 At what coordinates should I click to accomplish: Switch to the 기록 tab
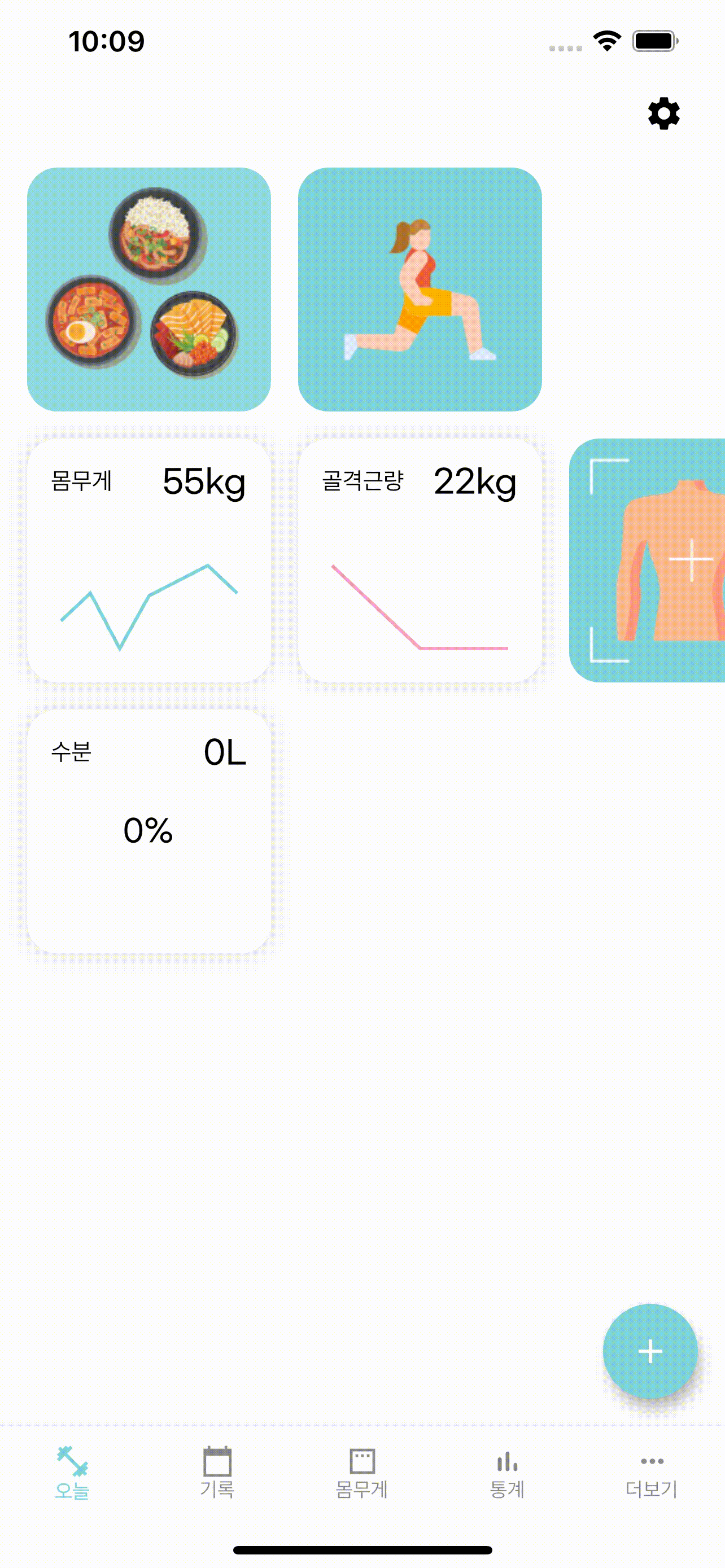(217, 1473)
